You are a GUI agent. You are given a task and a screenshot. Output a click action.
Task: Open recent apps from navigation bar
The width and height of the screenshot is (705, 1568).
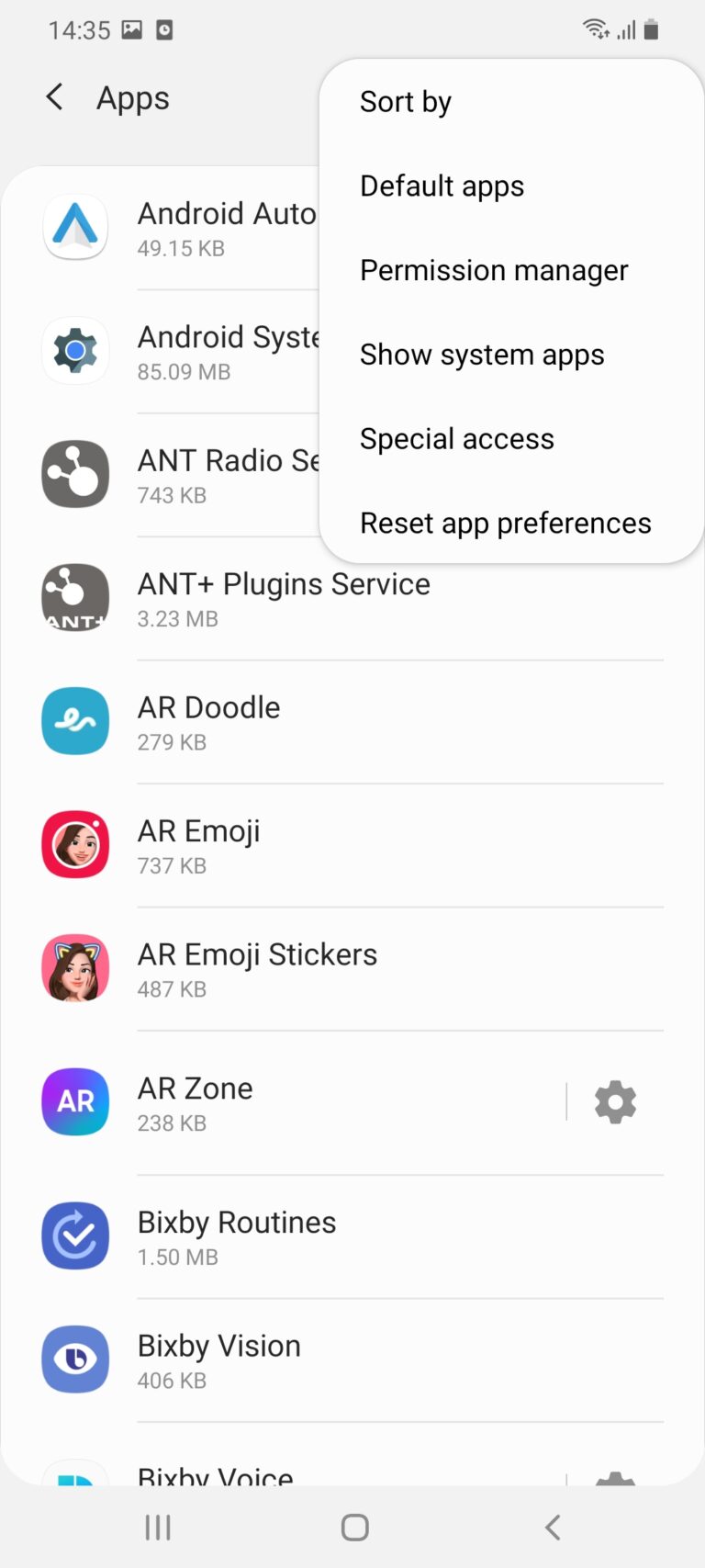pos(158,1528)
